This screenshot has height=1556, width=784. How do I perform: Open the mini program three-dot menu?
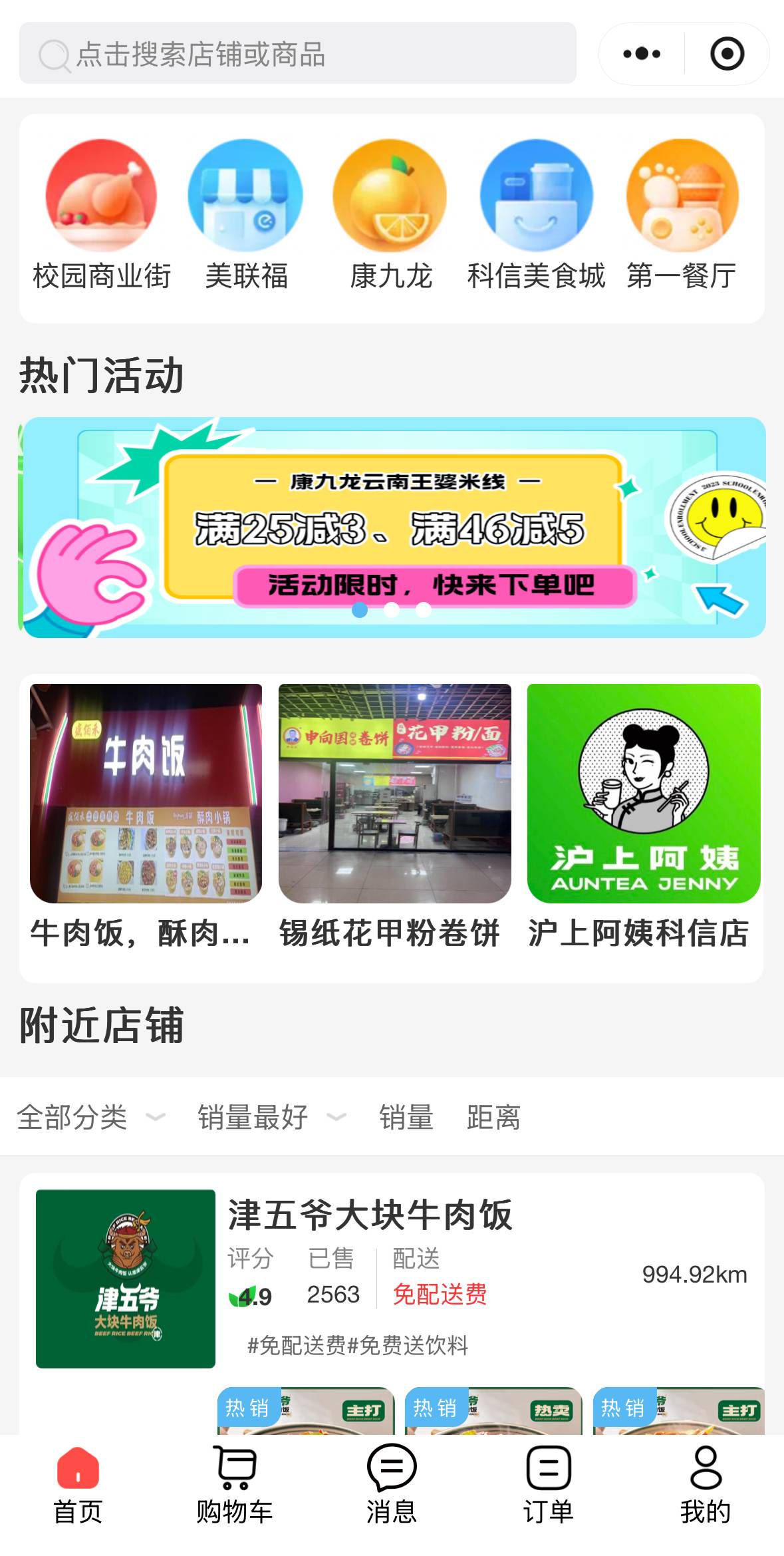coord(642,53)
